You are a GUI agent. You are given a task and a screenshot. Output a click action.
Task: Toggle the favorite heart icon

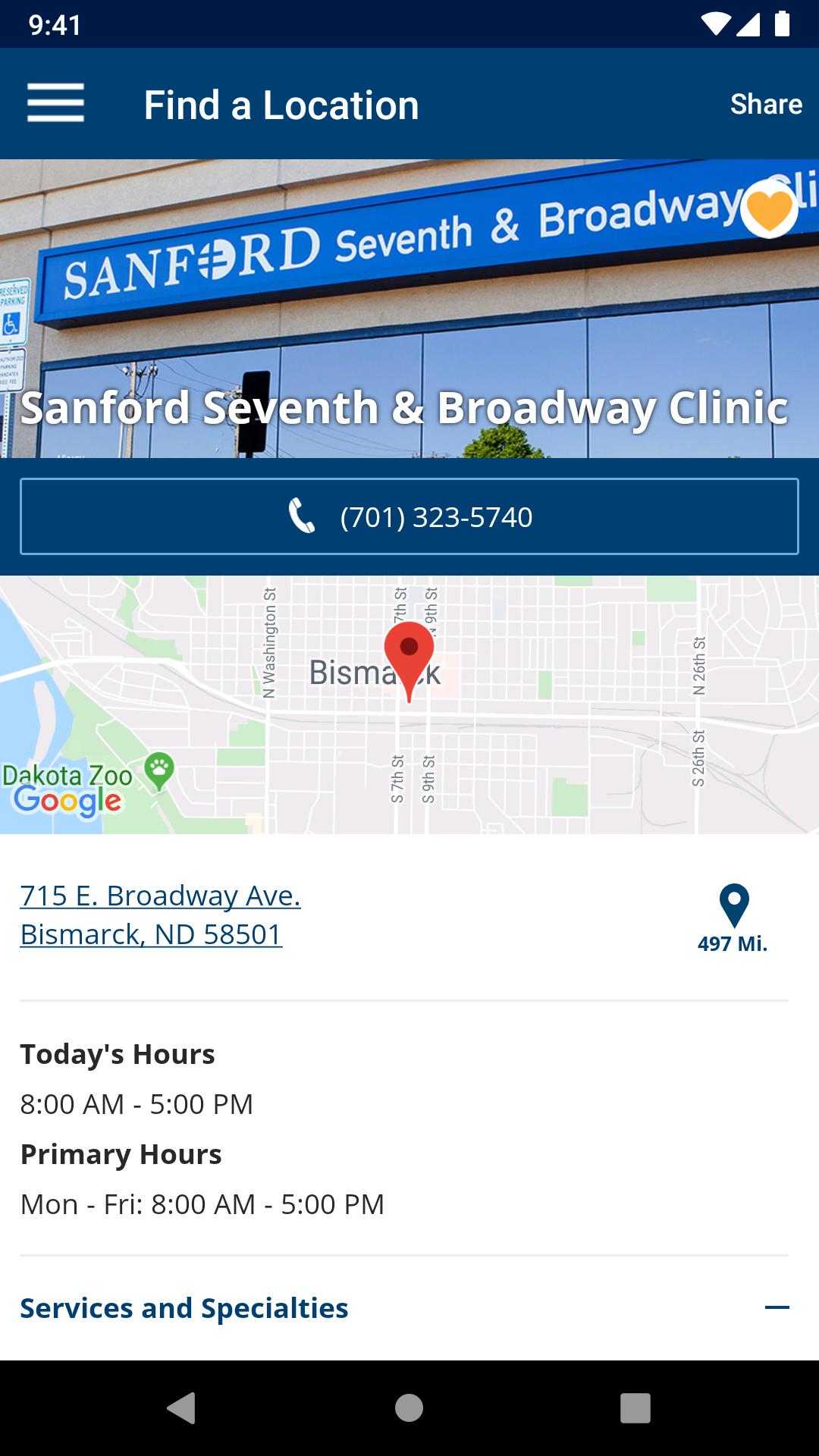(x=768, y=209)
